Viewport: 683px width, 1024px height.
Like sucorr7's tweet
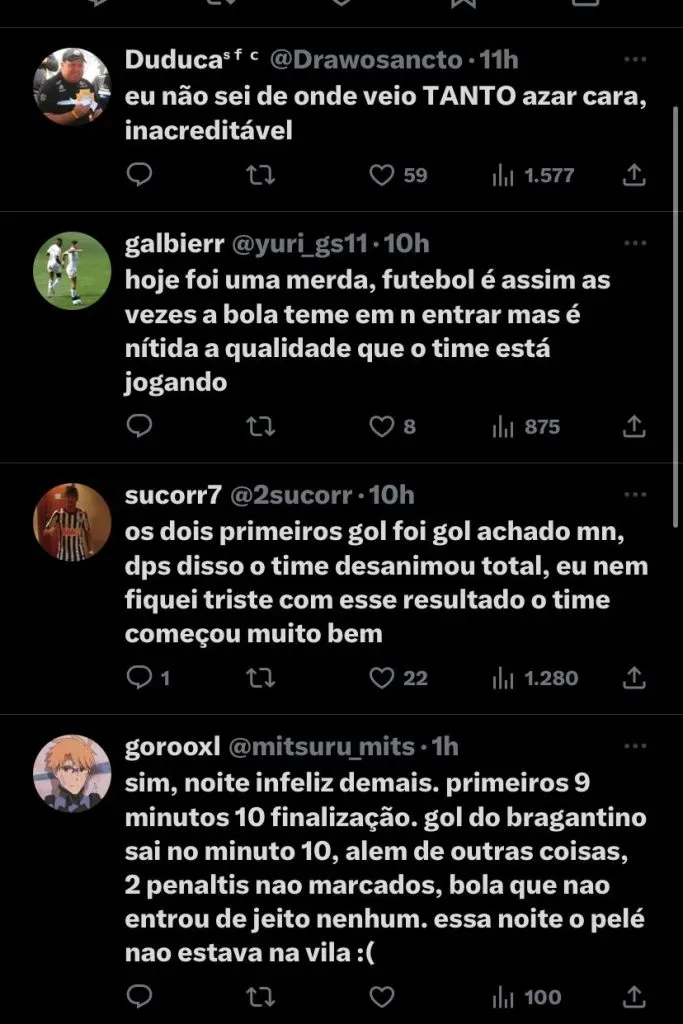click(381, 678)
